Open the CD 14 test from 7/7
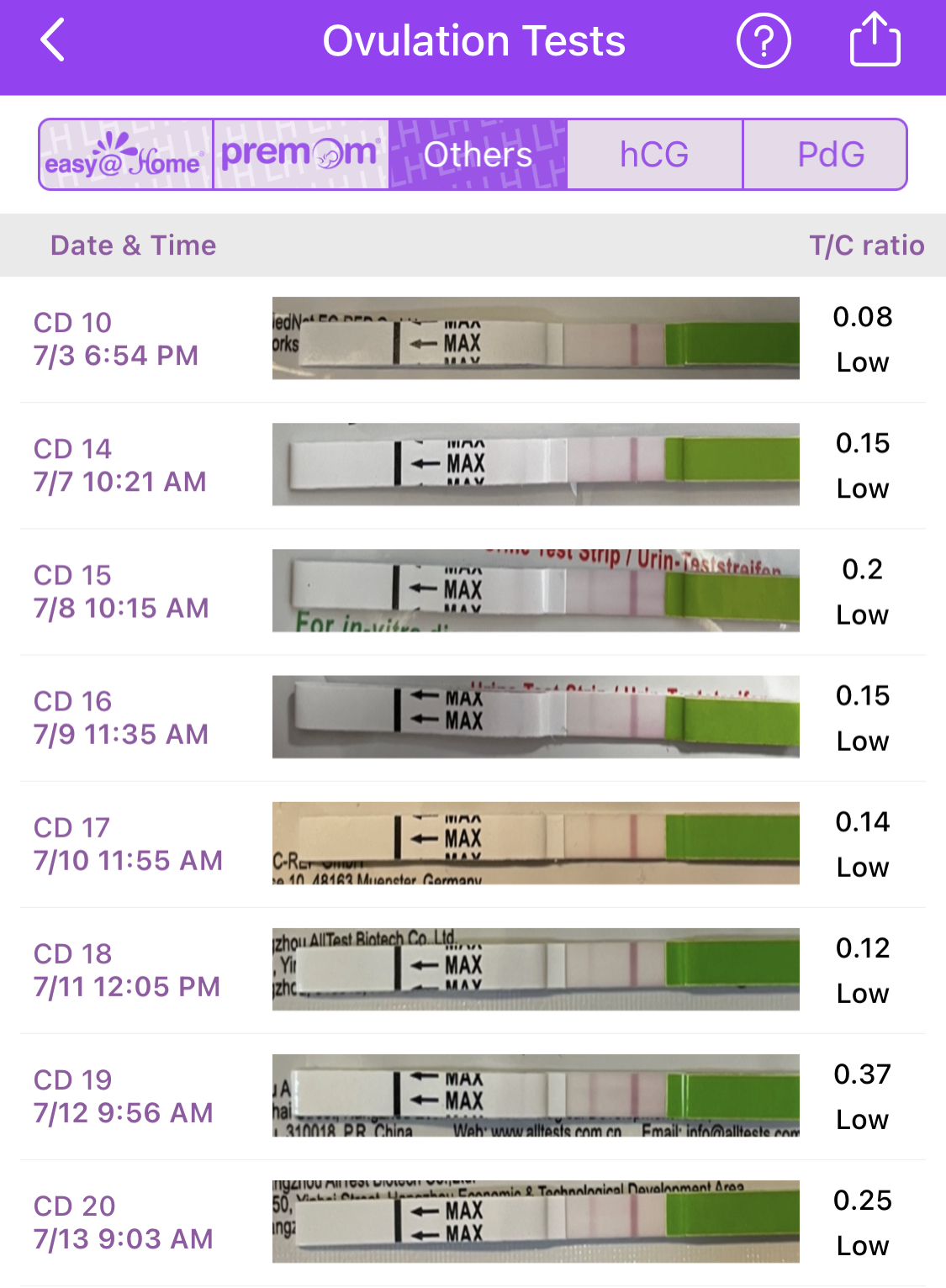946x1288 pixels. point(473,465)
